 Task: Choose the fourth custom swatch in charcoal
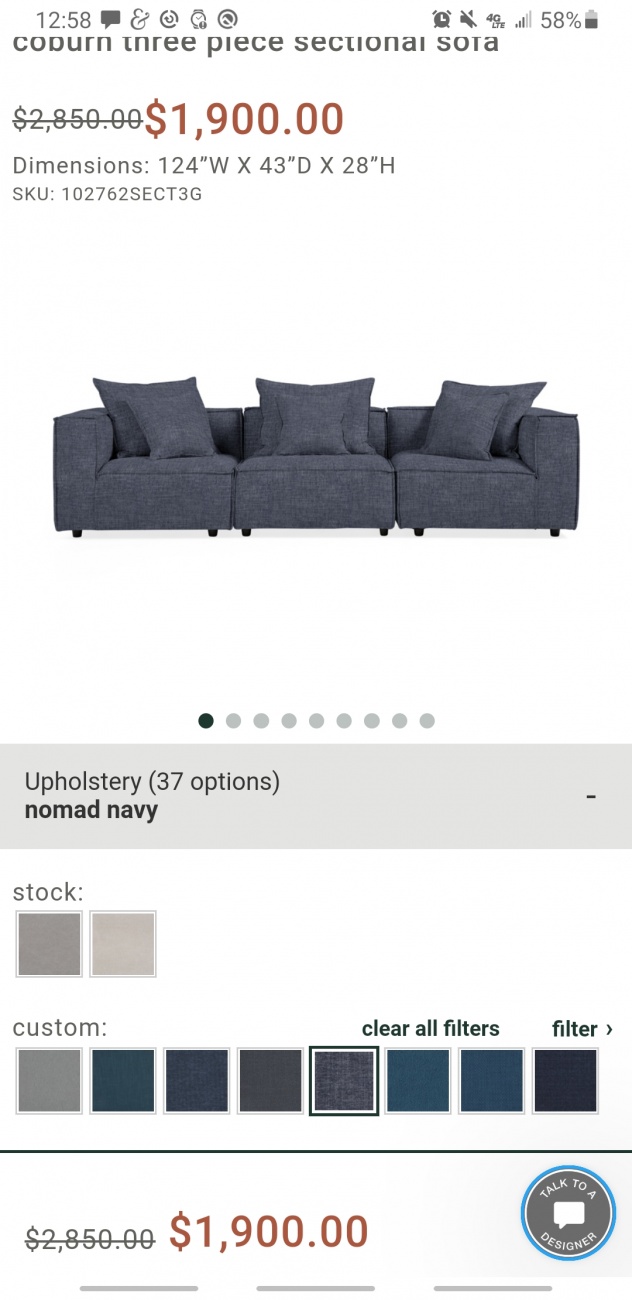click(x=271, y=1081)
